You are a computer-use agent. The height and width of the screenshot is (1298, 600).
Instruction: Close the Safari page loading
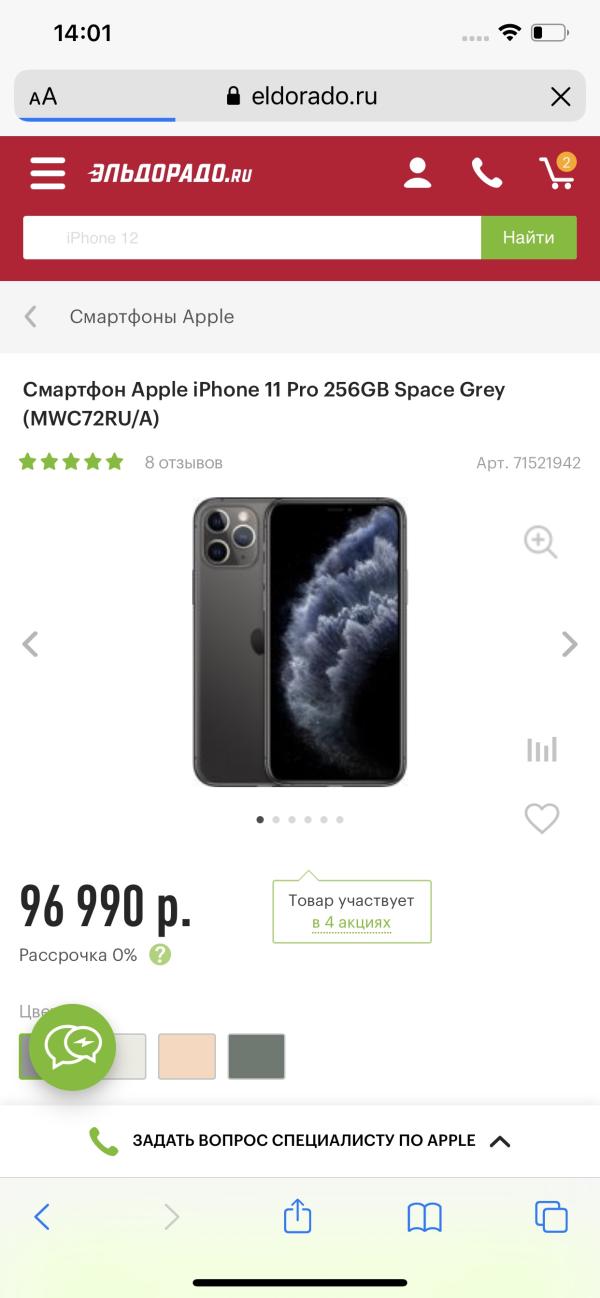click(561, 97)
